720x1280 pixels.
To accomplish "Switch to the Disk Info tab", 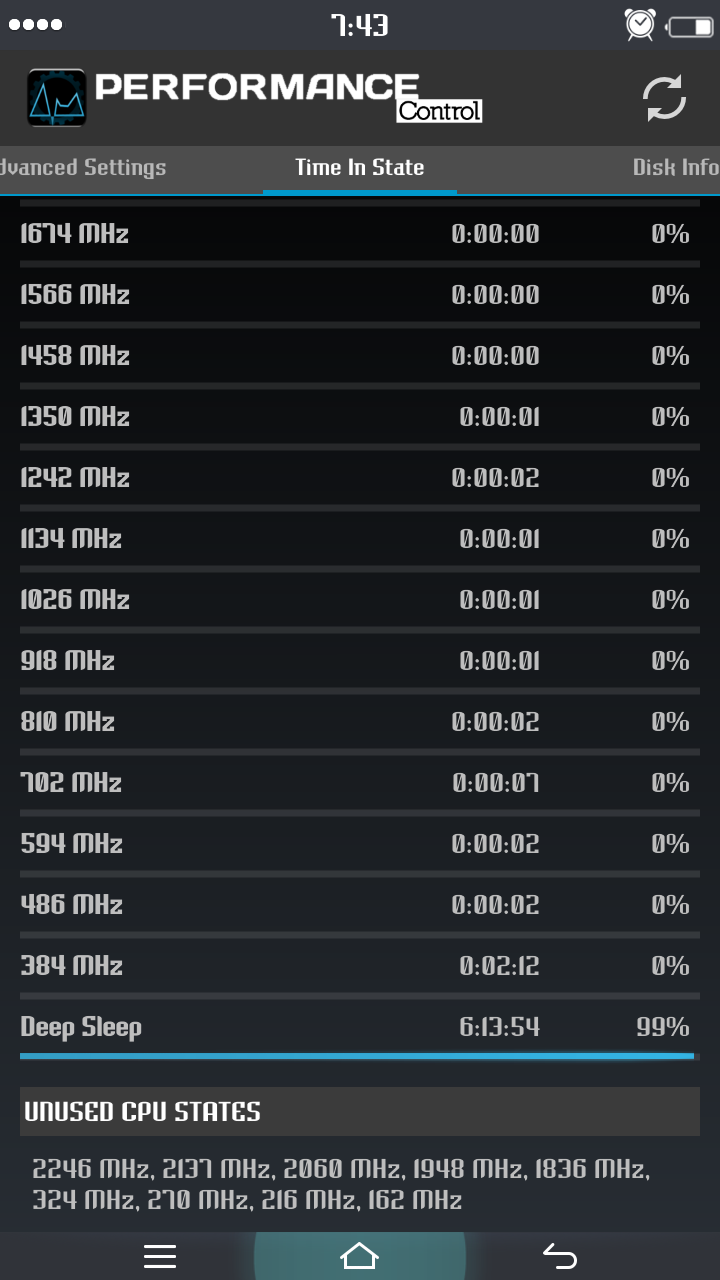I will coord(676,168).
